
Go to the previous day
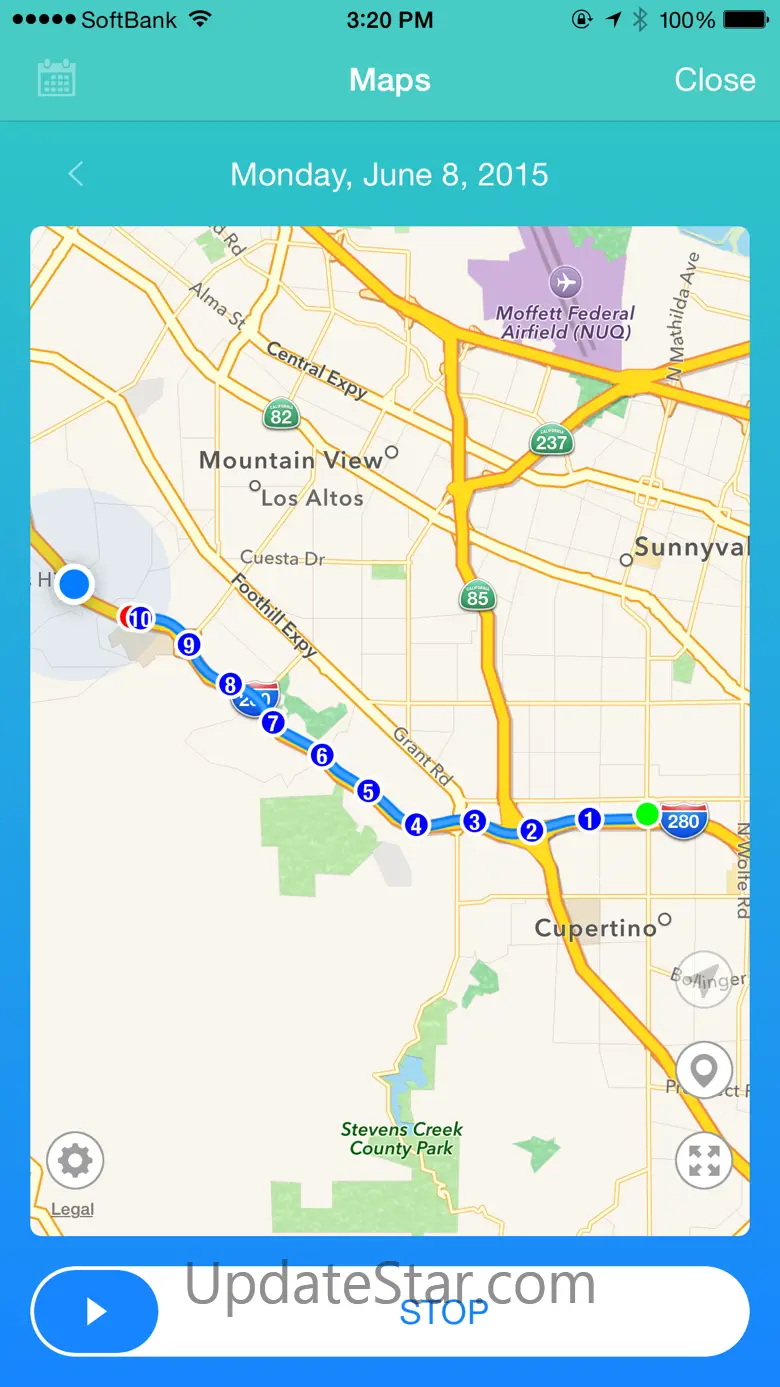tap(75, 175)
